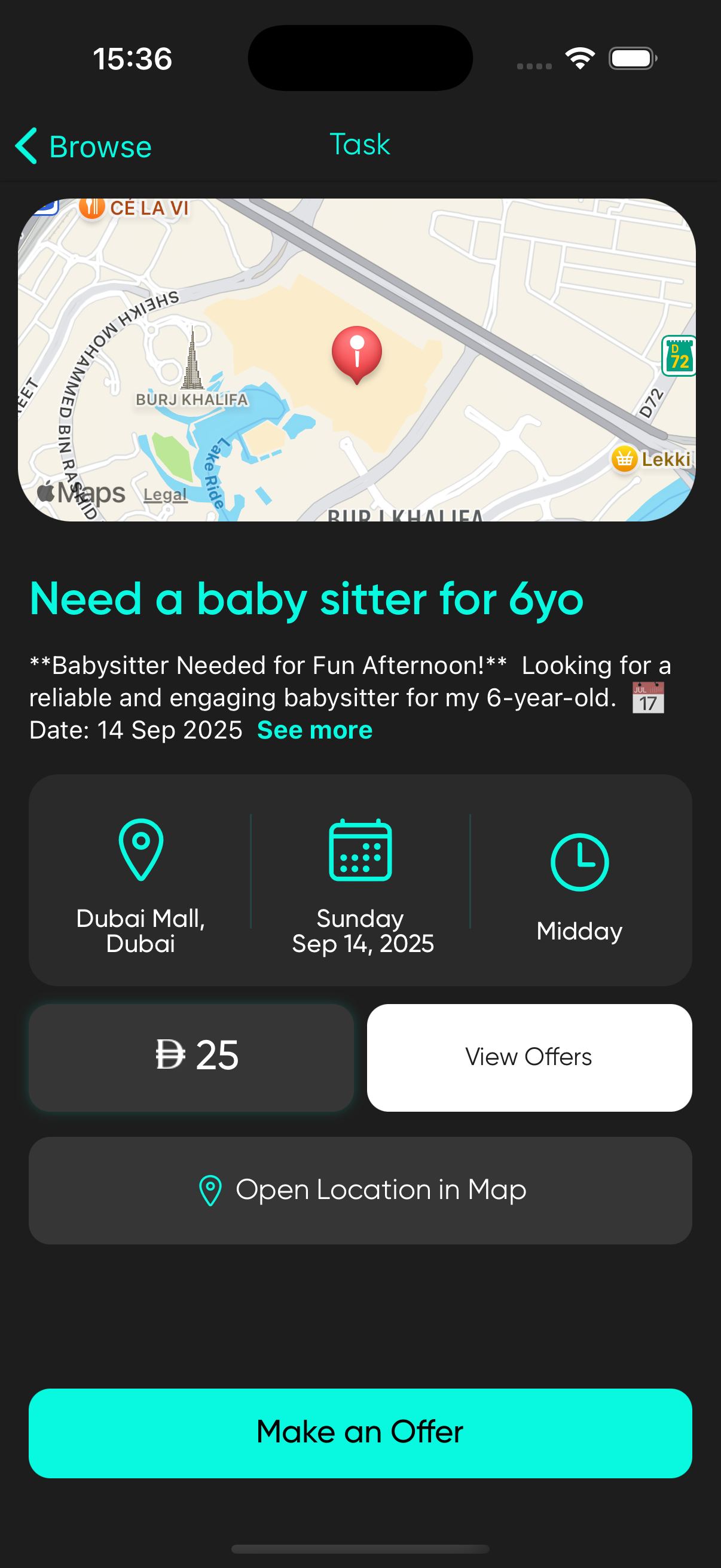Make an Offer on this task
The height and width of the screenshot is (1568, 721).
click(360, 1432)
